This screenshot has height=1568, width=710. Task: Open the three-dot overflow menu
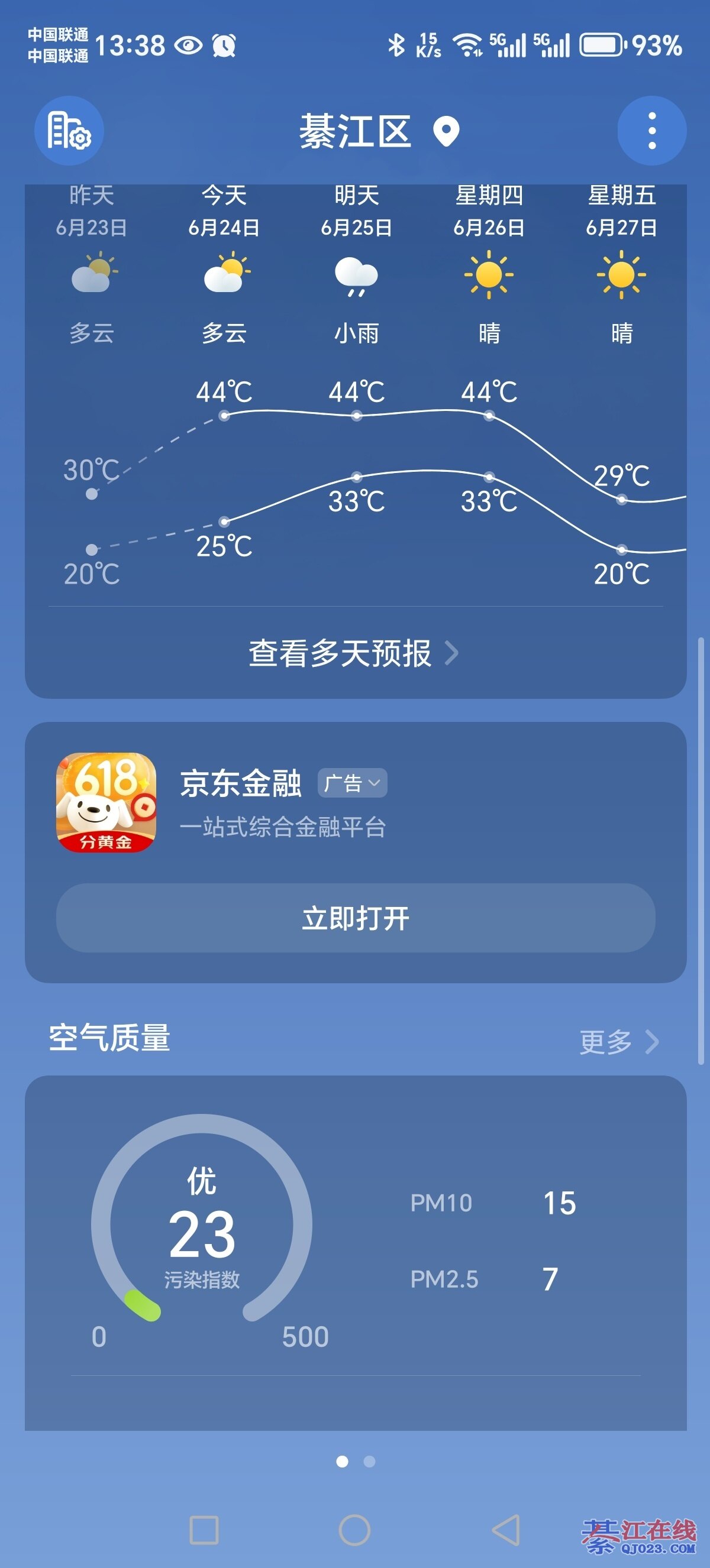tap(651, 131)
